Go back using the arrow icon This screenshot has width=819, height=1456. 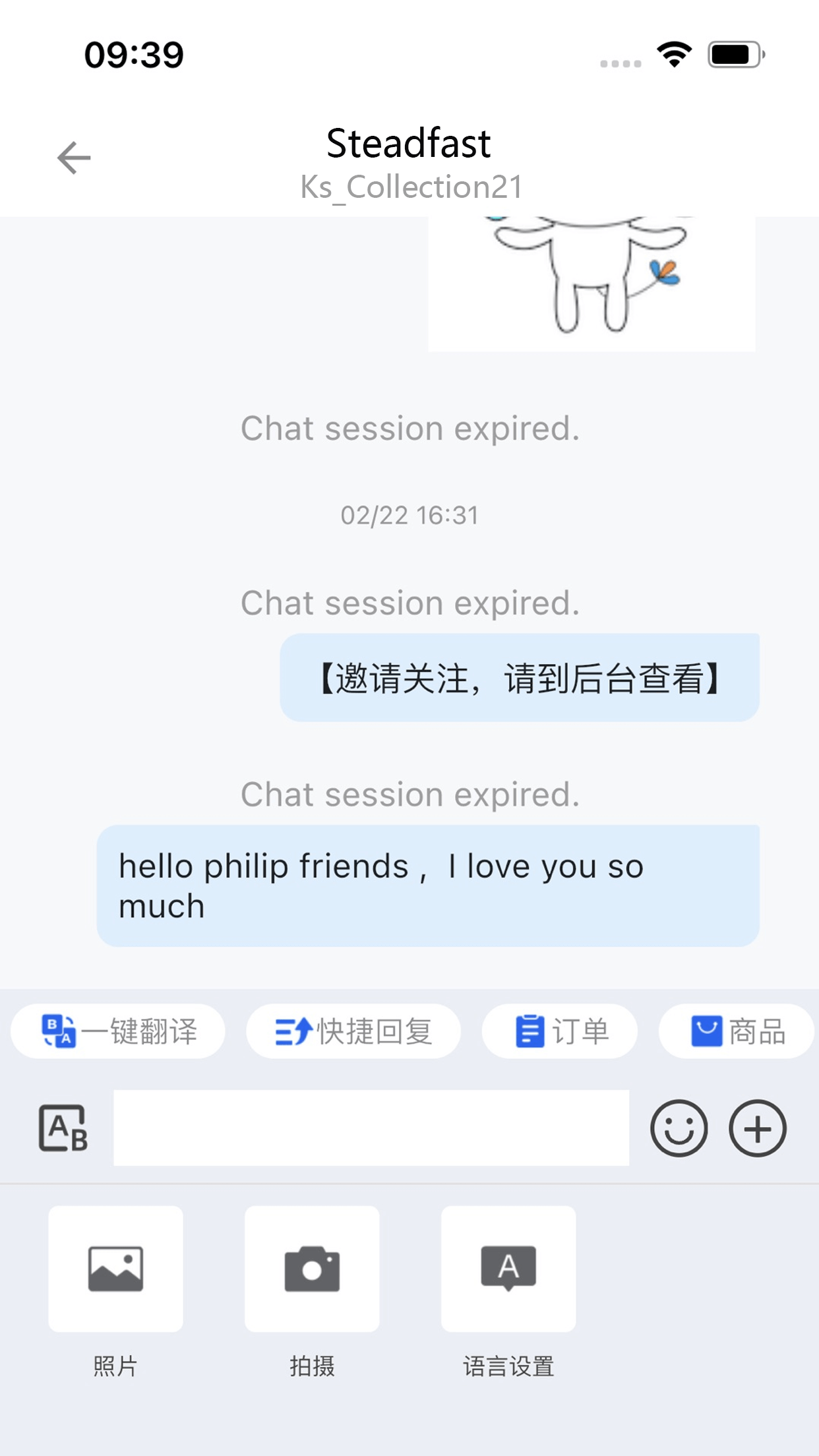73,158
